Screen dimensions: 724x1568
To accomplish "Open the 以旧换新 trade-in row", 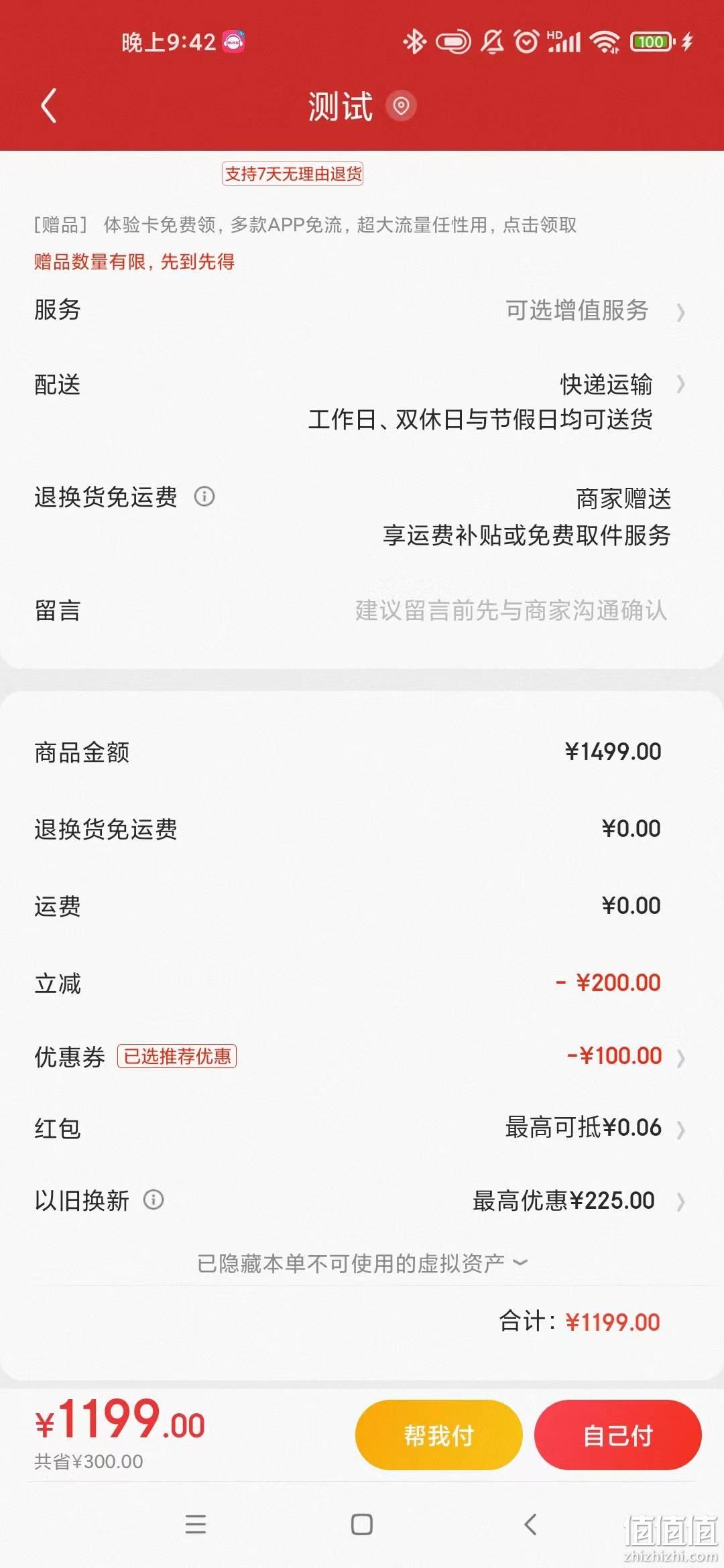I will 362,1200.
